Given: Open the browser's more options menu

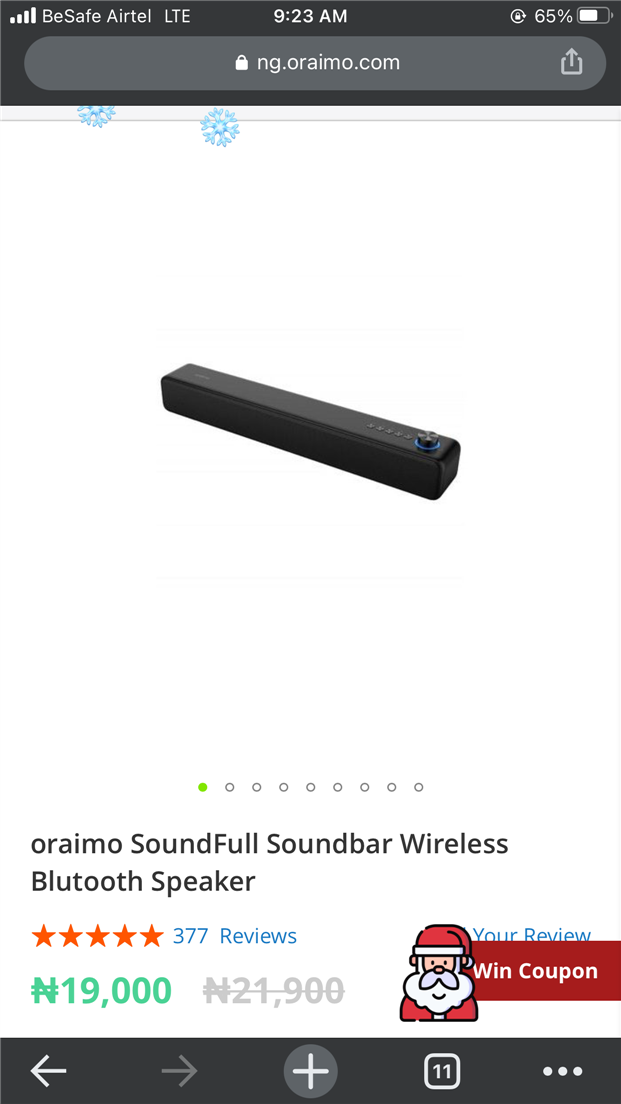Looking at the screenshot, I should pyautogui.click(x=563, y=1071).
